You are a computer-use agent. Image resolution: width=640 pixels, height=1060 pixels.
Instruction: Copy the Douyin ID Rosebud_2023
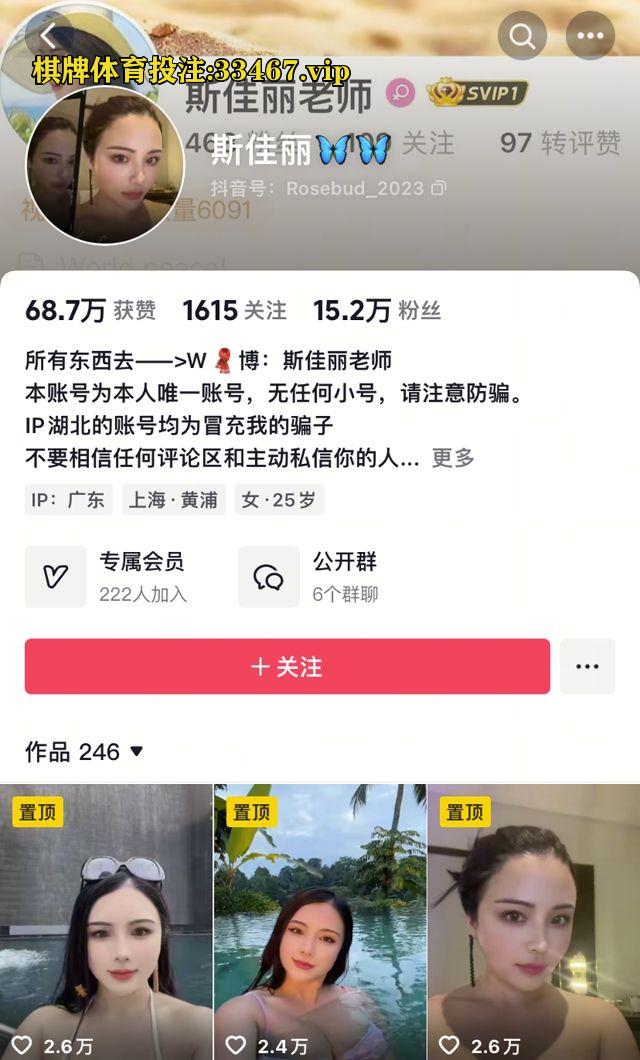pyautogui.click(x=438, y=188)
